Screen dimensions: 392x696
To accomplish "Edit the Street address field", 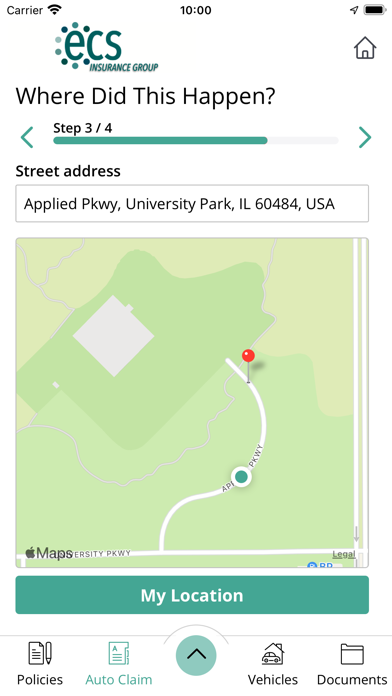I will pos(192,204).
